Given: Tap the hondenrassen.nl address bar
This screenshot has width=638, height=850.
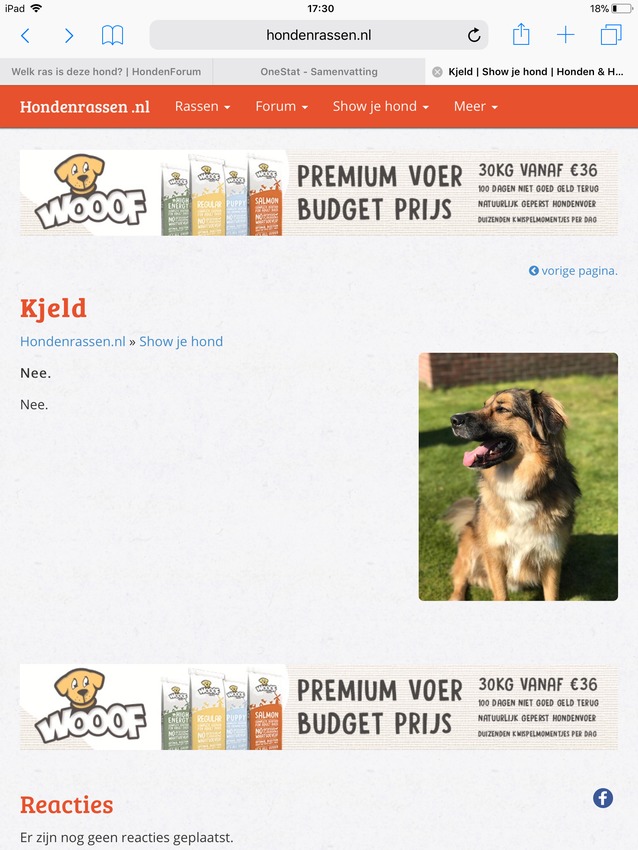Looking at the screenshot, I should [318, 35].
